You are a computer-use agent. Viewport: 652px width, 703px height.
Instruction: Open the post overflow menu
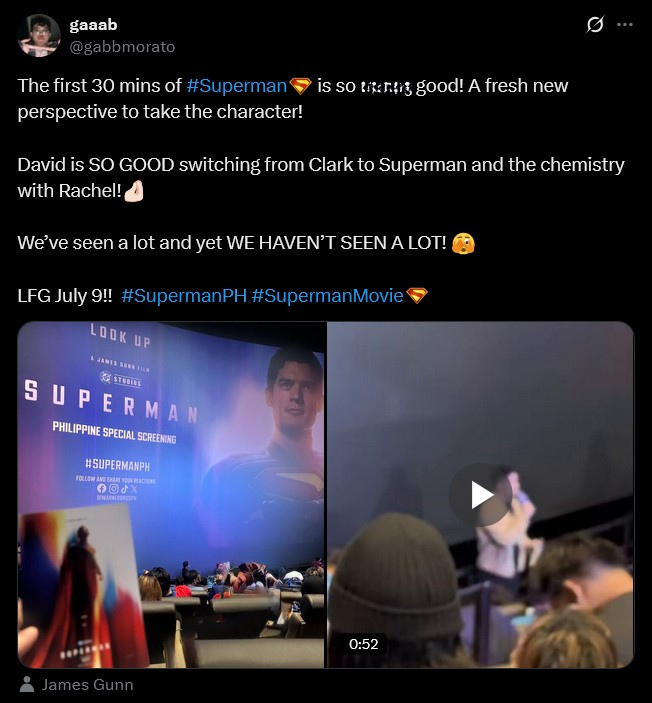[x=625, y=24]
